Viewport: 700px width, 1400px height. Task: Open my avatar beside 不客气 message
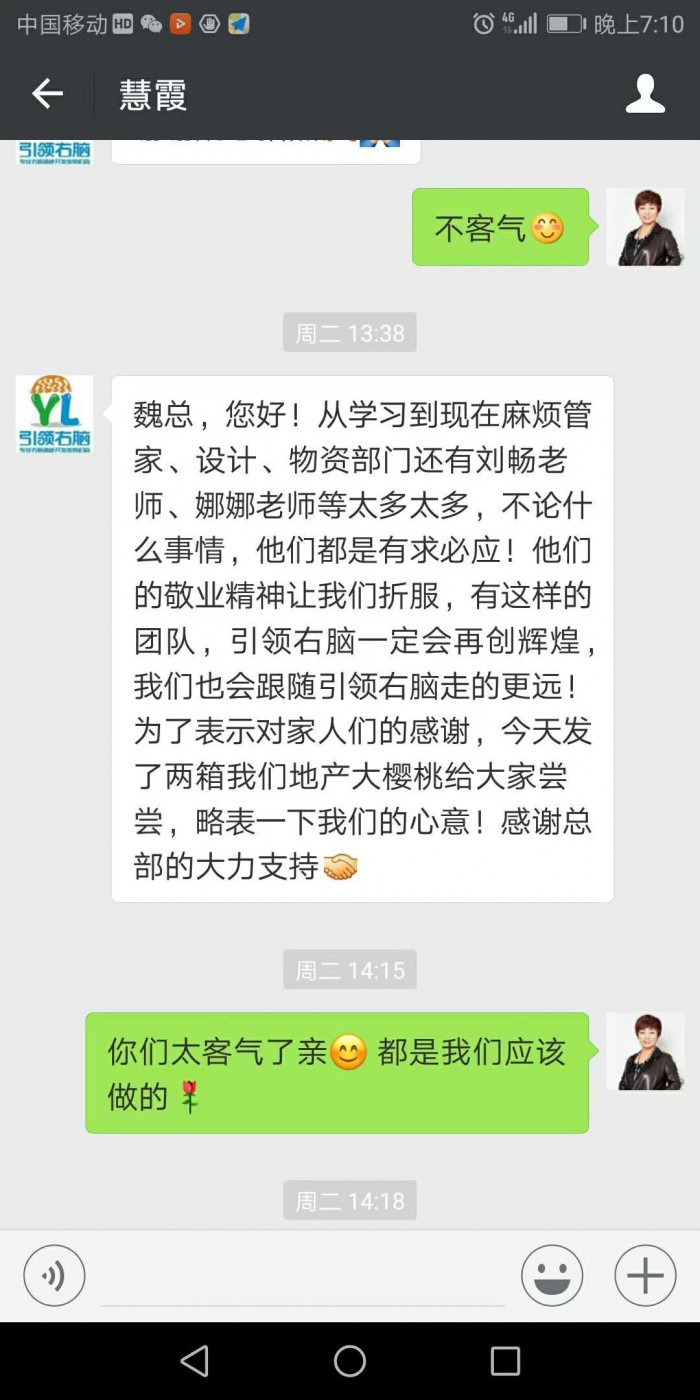tap(645, 227)
